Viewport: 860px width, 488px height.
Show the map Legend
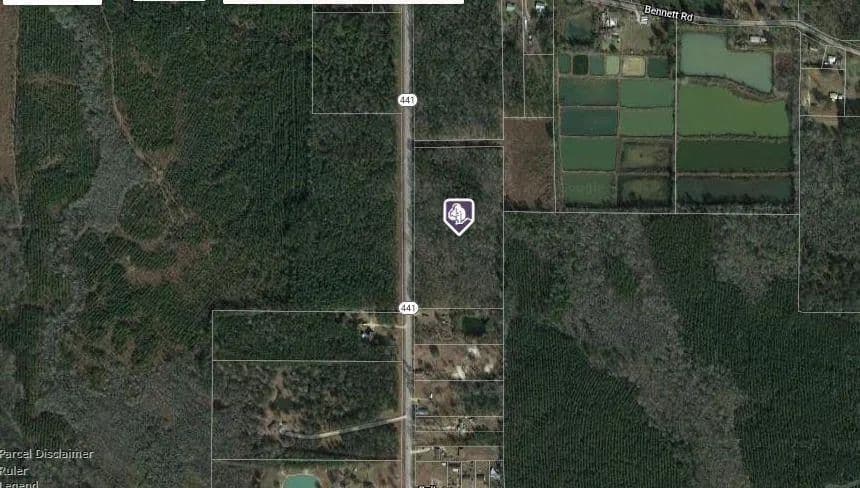(20, 484)
